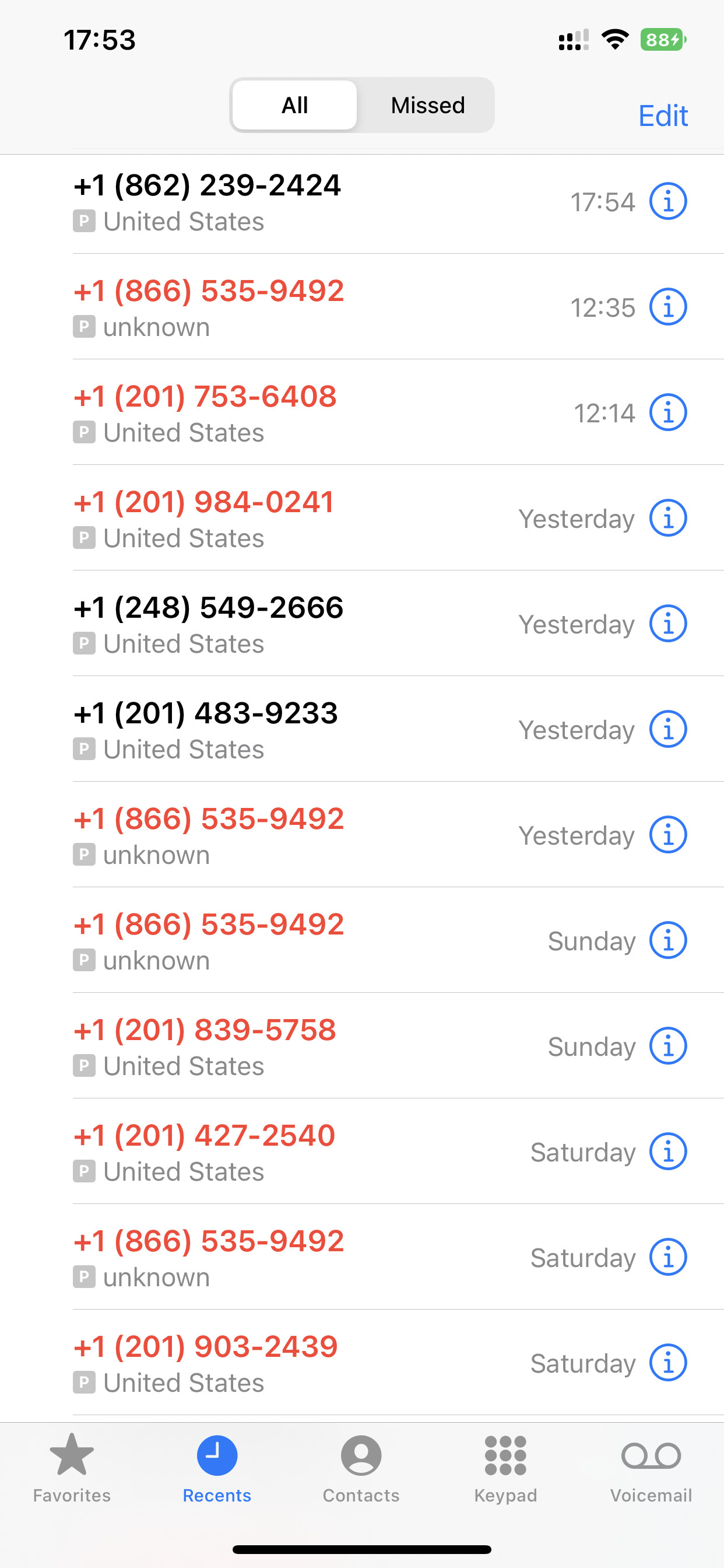Select the Recents tab

(x=217, y=1468)
